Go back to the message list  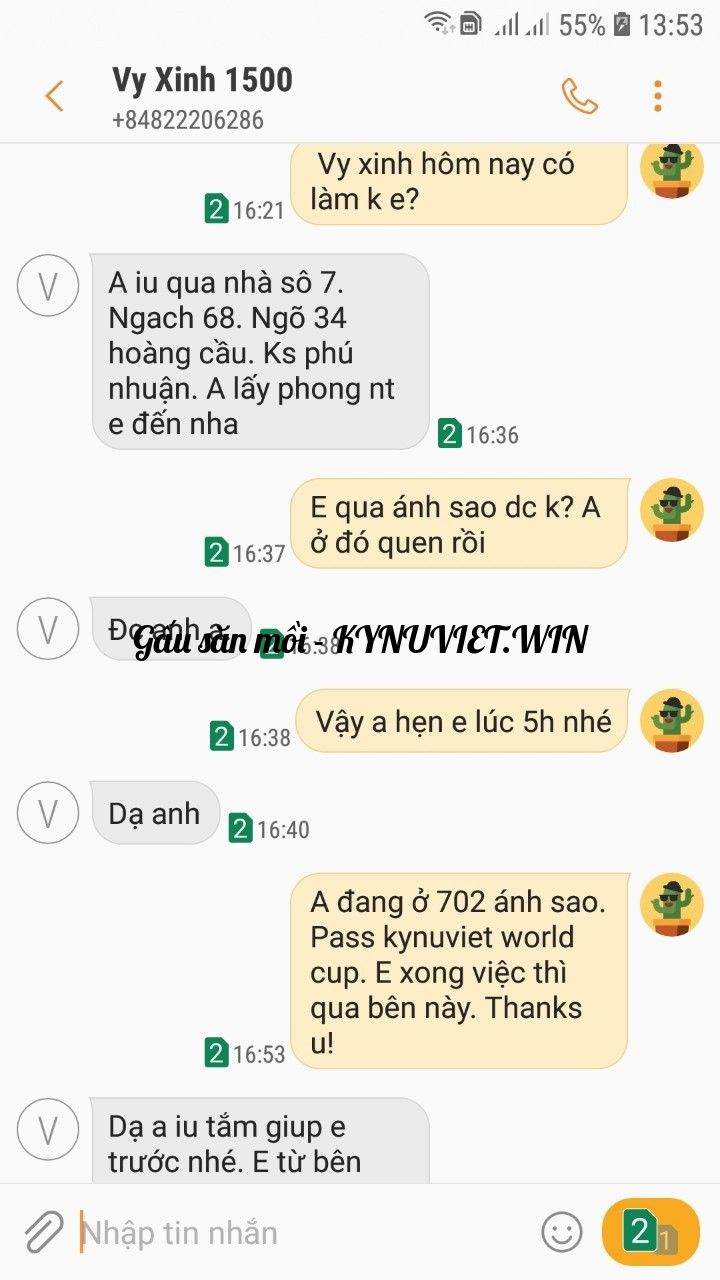[x=54, y=96]
